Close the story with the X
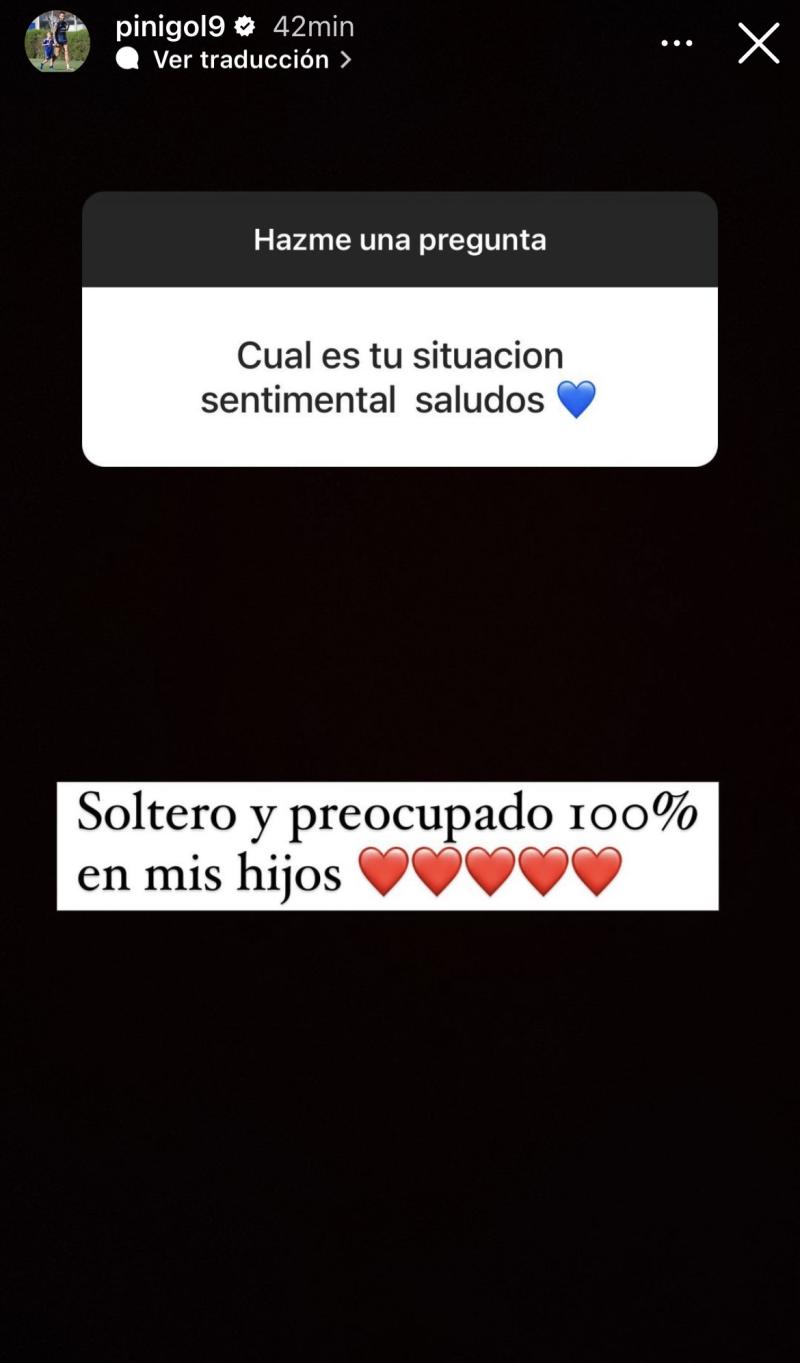800x1363 pixels. [x=758, y=43]
